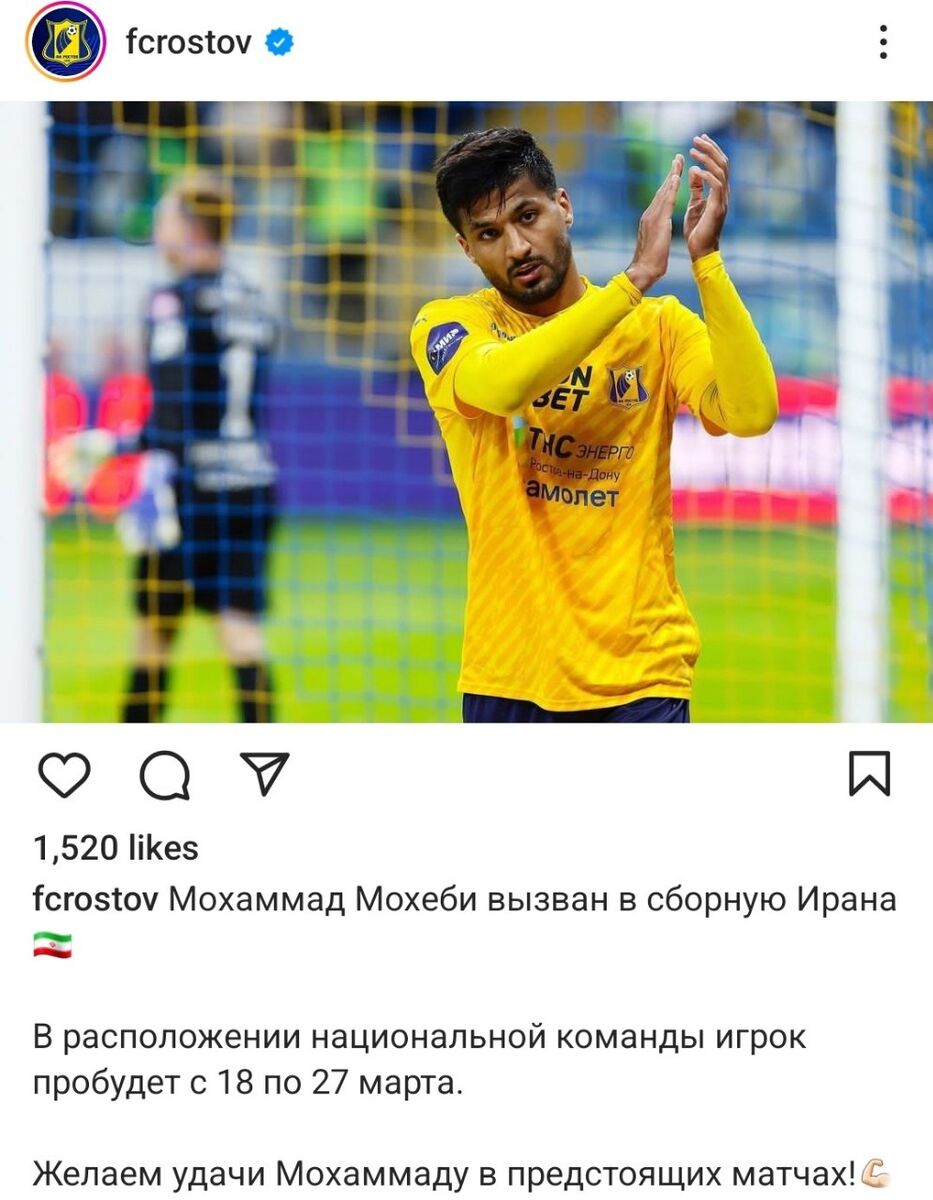
Task: Tap fcrostov username in the caption
Action: pyautogui.click(x=95, y=899)
